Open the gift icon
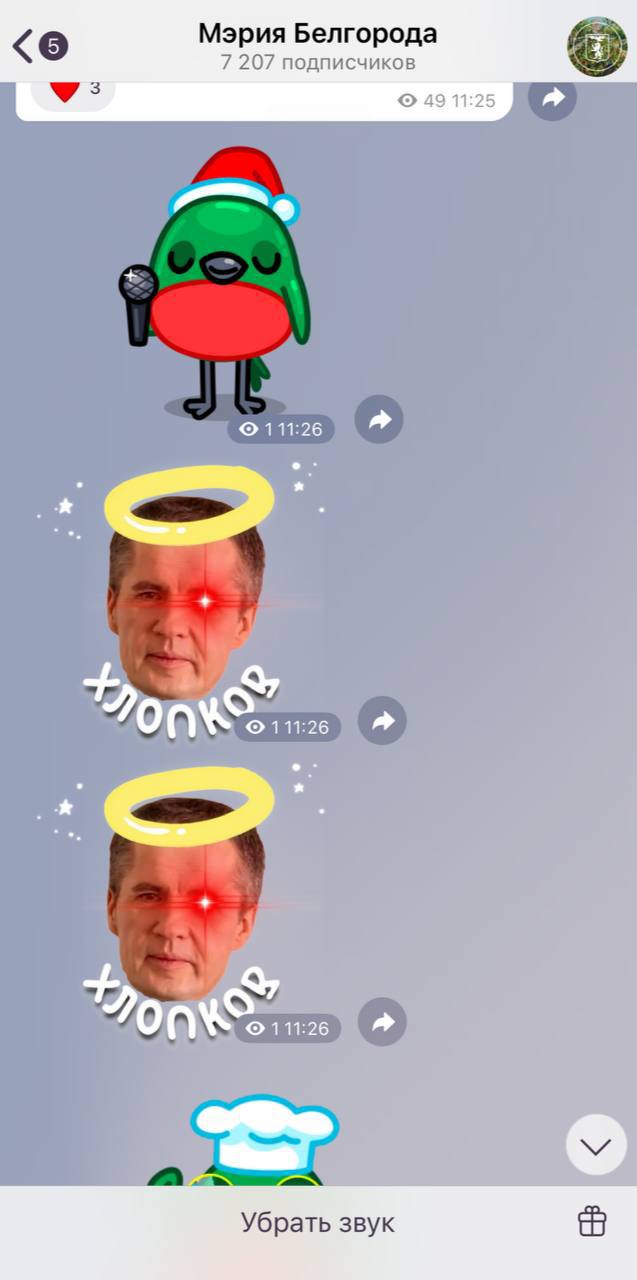The width and height of the screenshot is (637, 1280). [x=592, y=1221]
